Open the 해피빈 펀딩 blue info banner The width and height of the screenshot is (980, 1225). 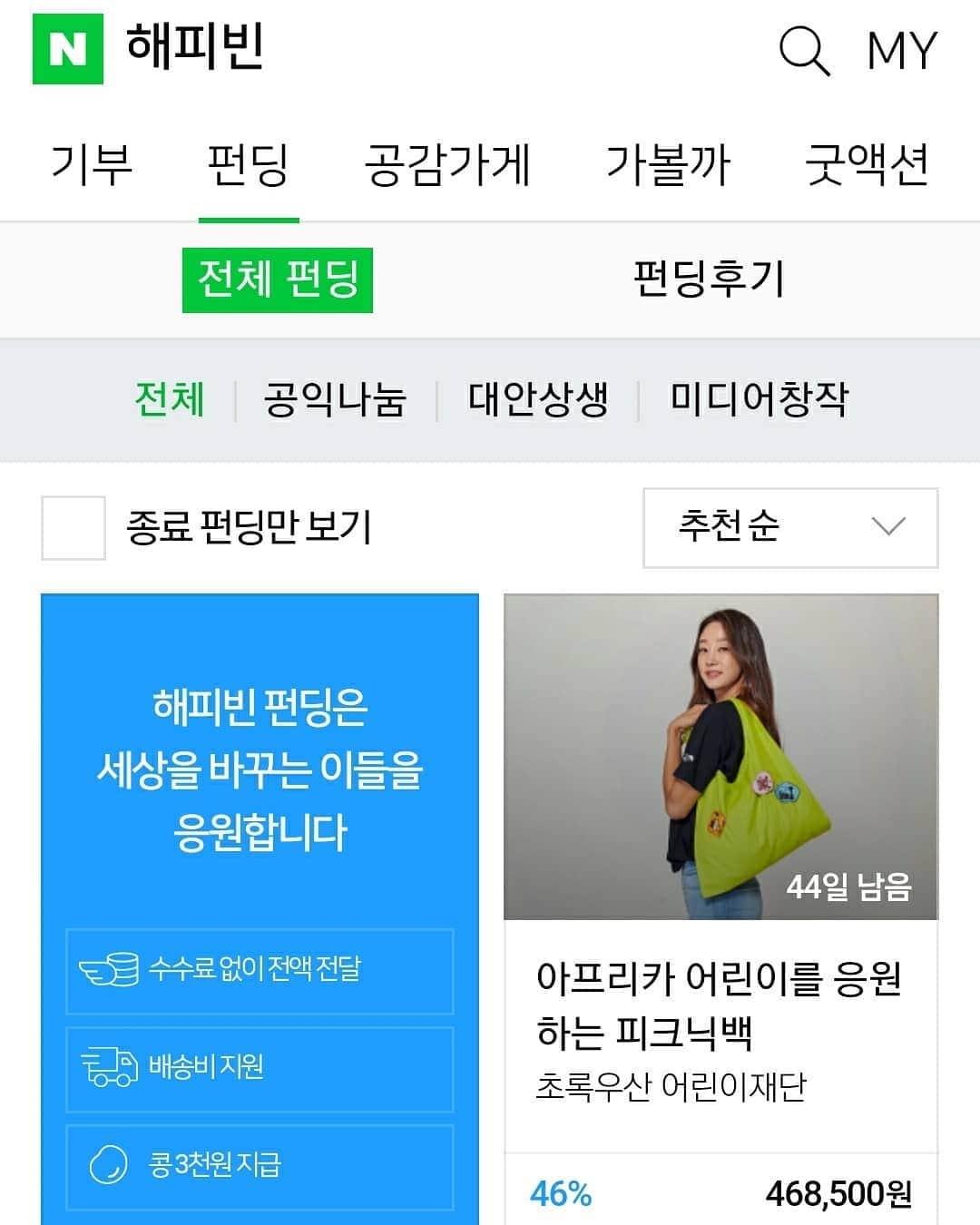coord(260,771)
